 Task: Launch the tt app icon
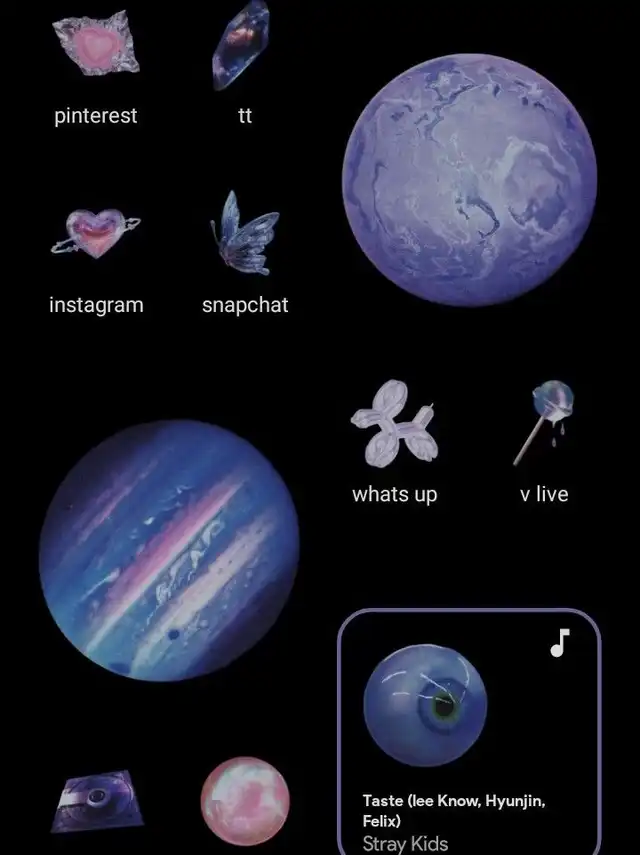[243, 45]
